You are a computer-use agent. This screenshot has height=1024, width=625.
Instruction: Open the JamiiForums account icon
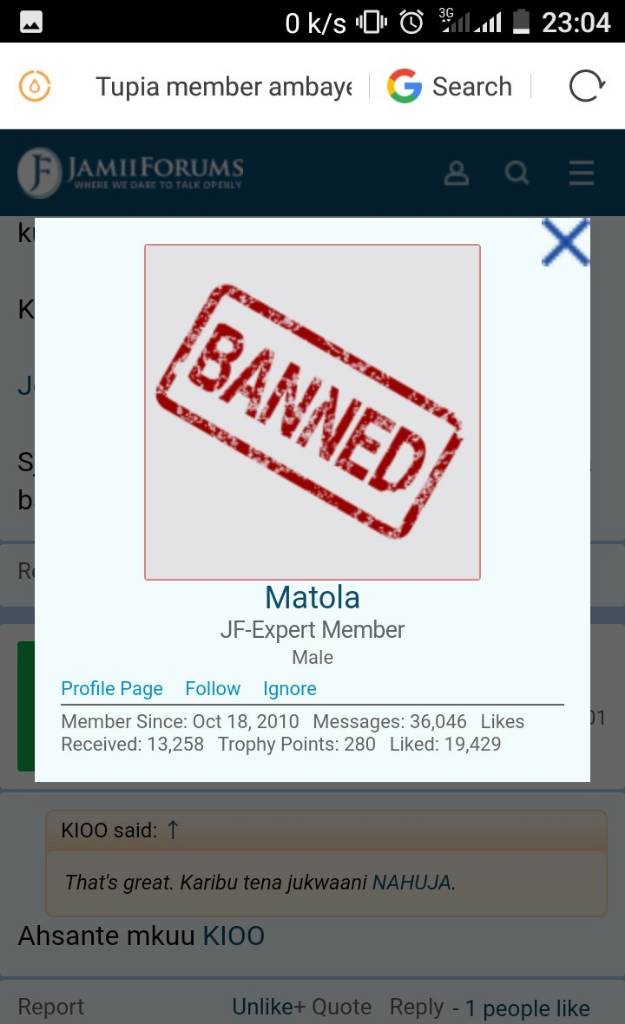(x=456, y=173)
